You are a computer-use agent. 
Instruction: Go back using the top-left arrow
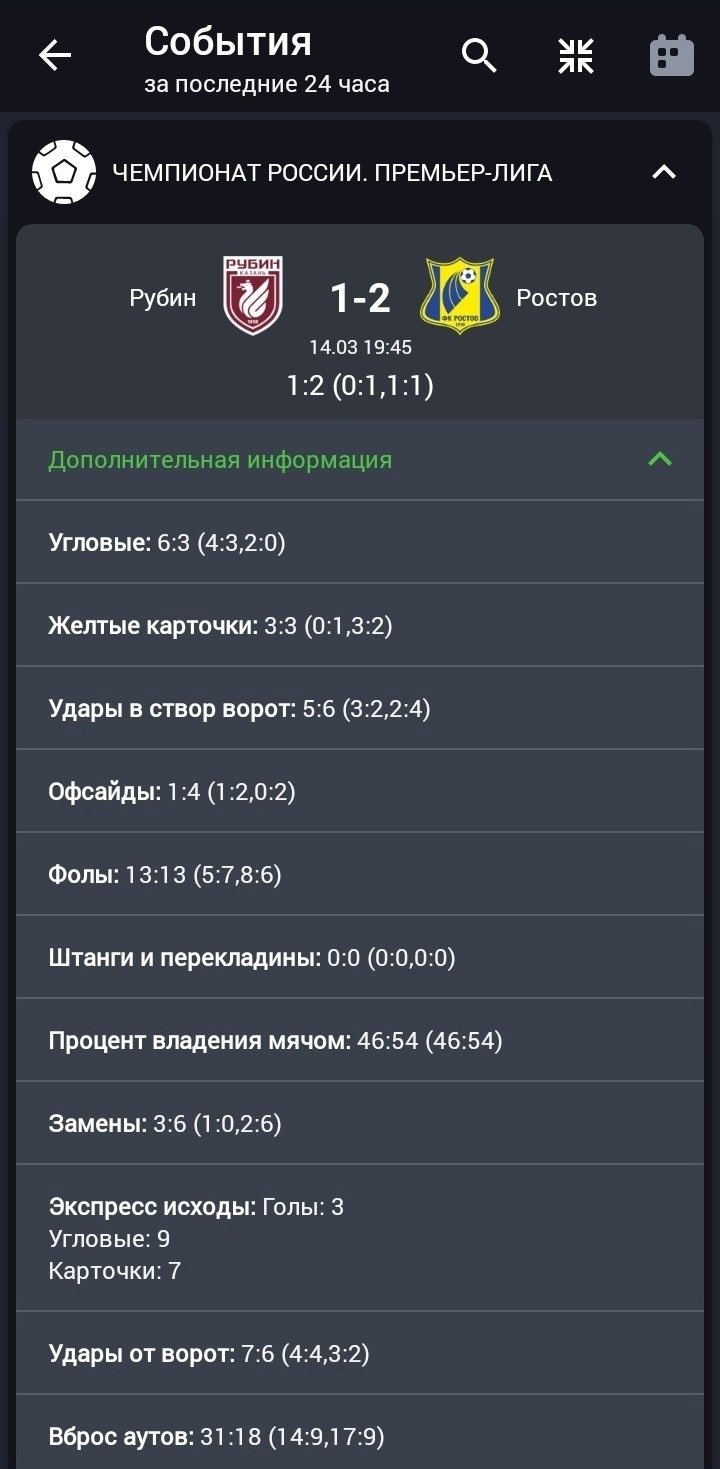click(x=55, y=56)
